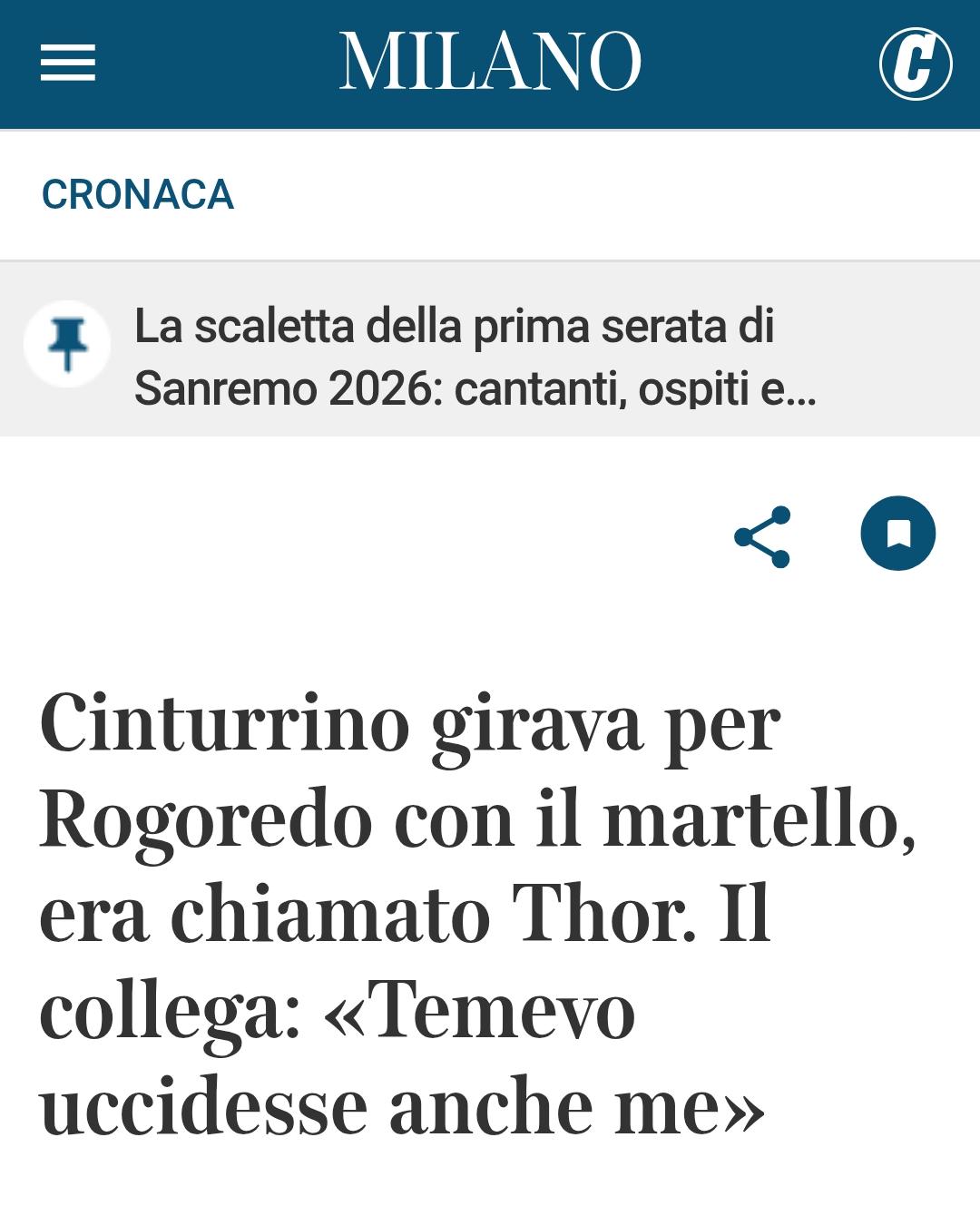This screenshot has width=980, height=1206.
Task: Open the Cronaca section link
Action: click(138, 194)
